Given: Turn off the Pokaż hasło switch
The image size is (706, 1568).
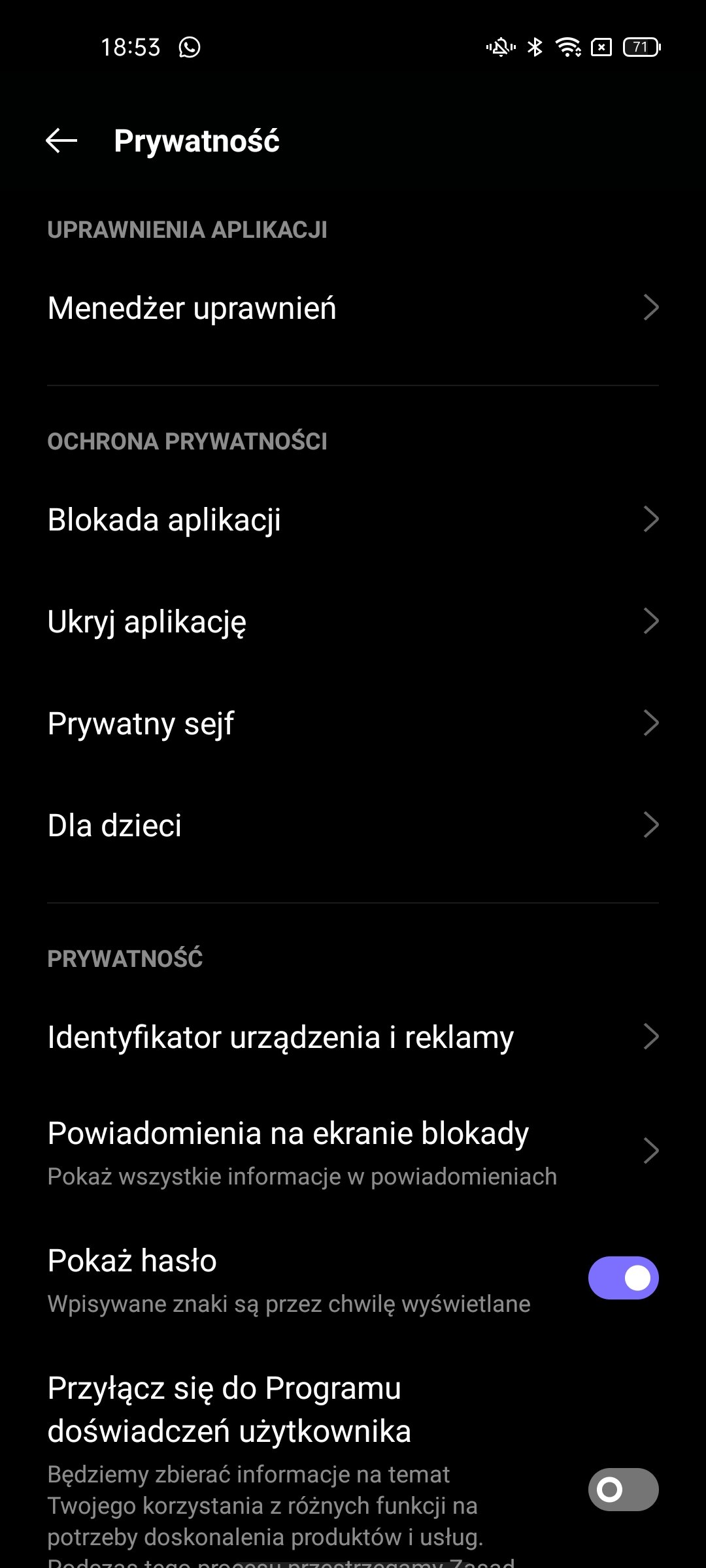Looking at the screenshot, I should 623,1278.
